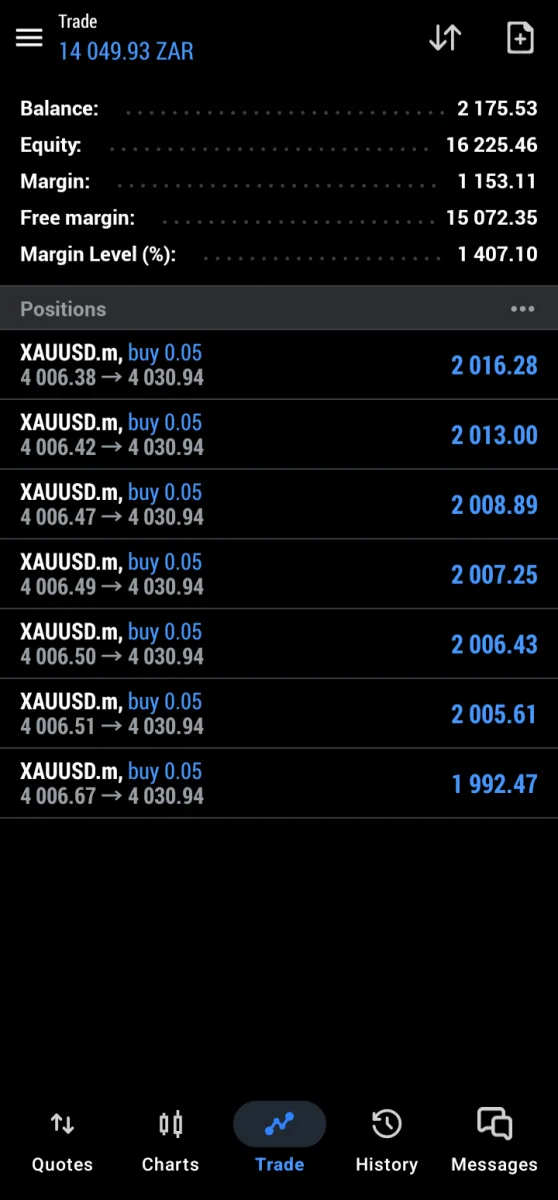Select the Trade tab
Viewport: 558px width, 1200px height.
[x=279, y=1140]
